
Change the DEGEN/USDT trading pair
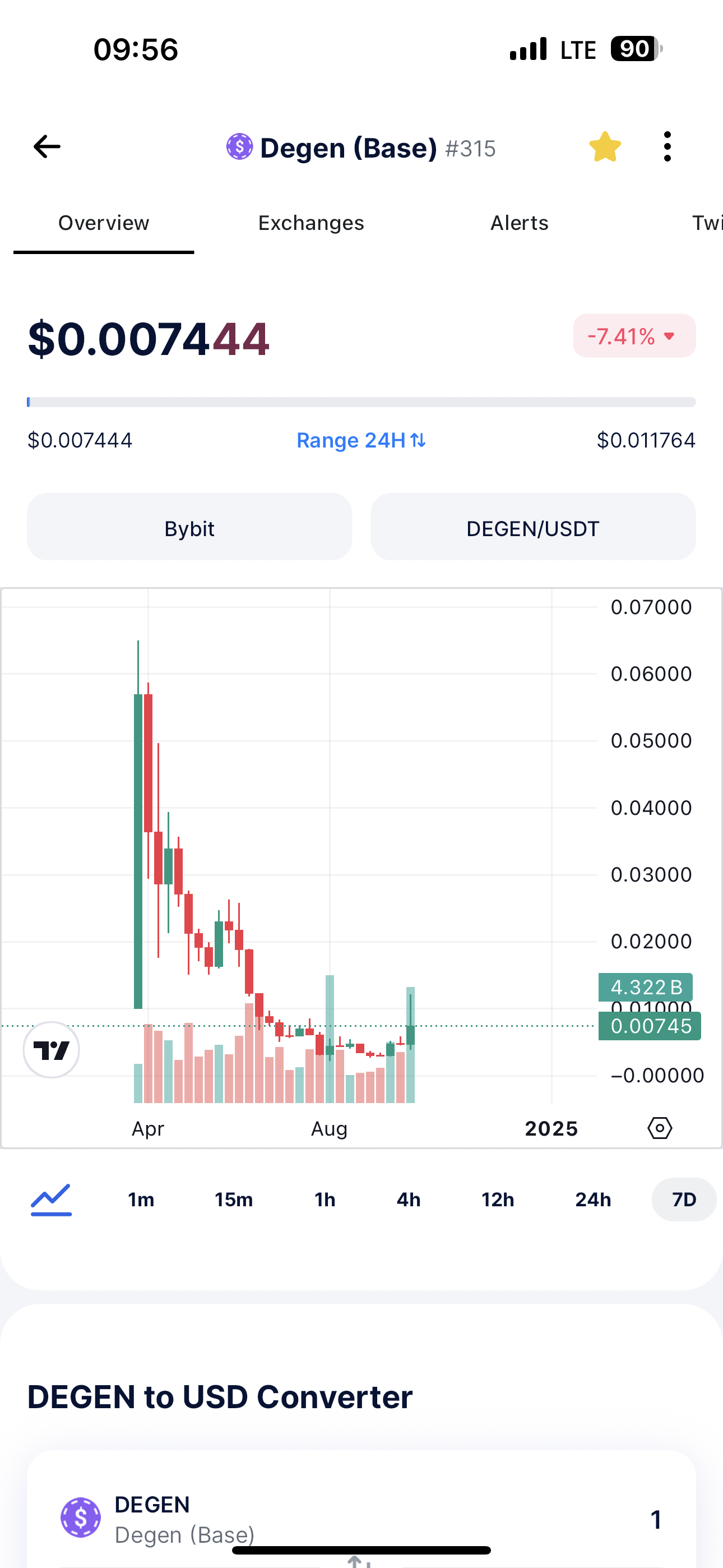(x=532, y=528)
